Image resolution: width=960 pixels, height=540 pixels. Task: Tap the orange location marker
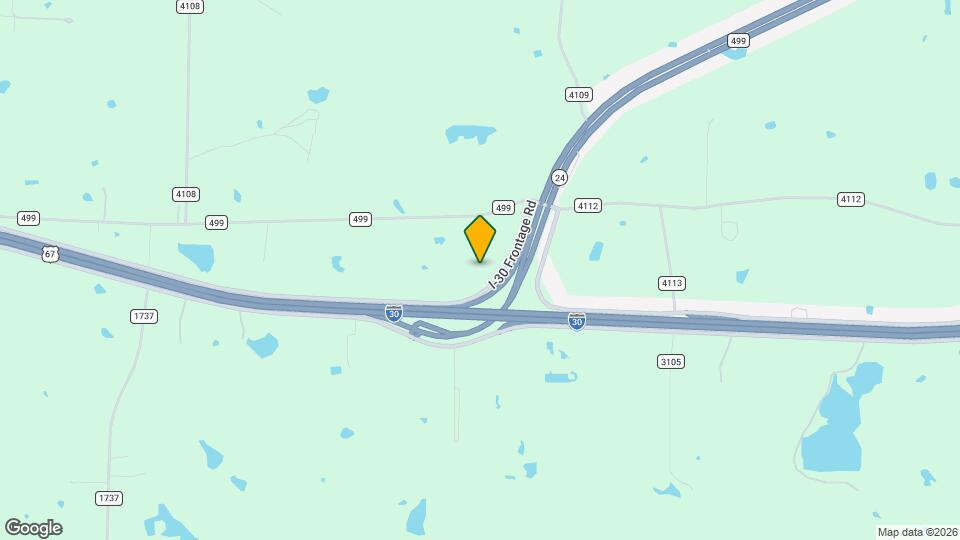(480, 238)
